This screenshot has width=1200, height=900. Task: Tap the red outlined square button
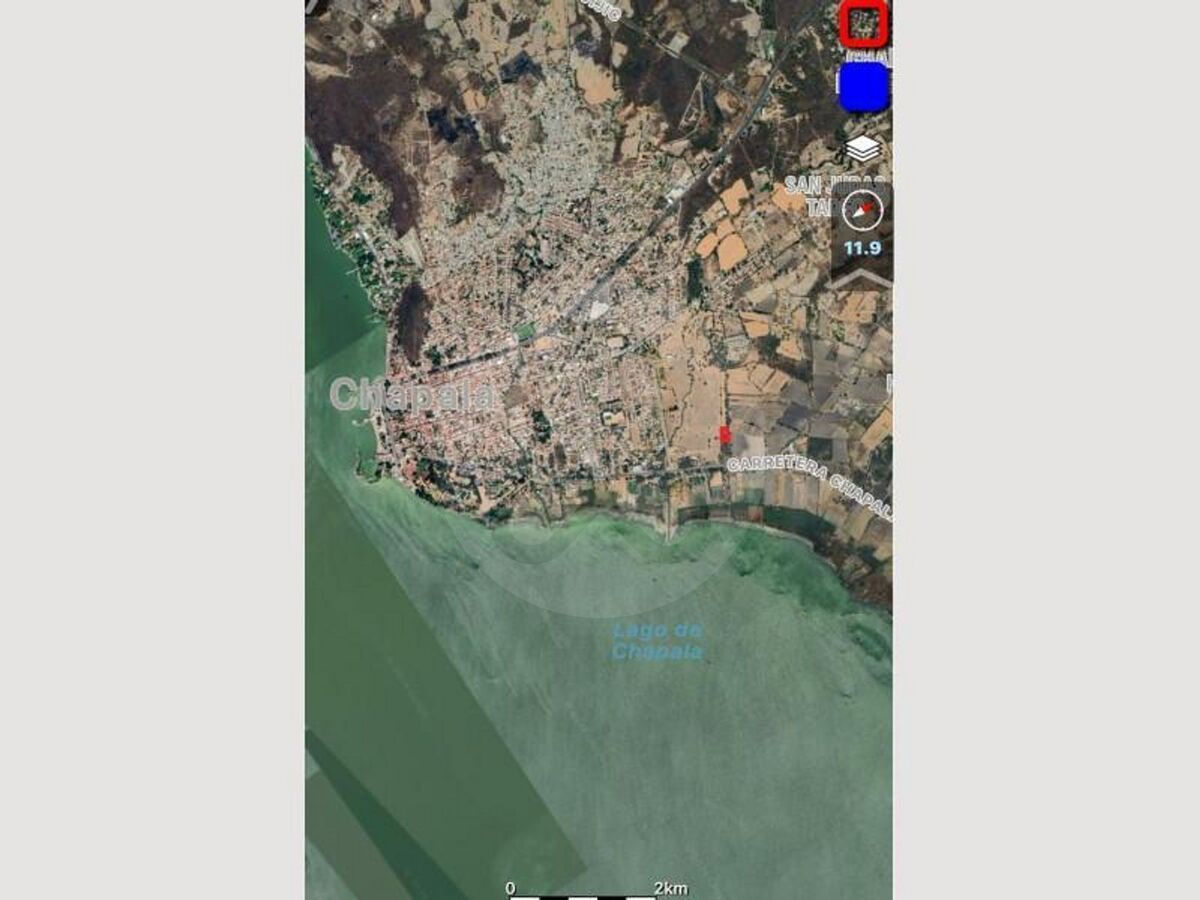pyautogui.click(x=864, y=24)
